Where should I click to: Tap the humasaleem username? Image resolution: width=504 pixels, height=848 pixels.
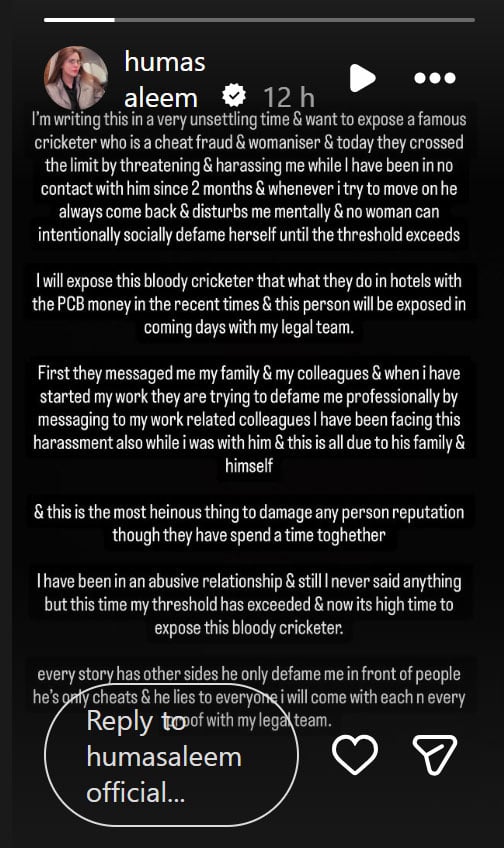coord(164,80)
